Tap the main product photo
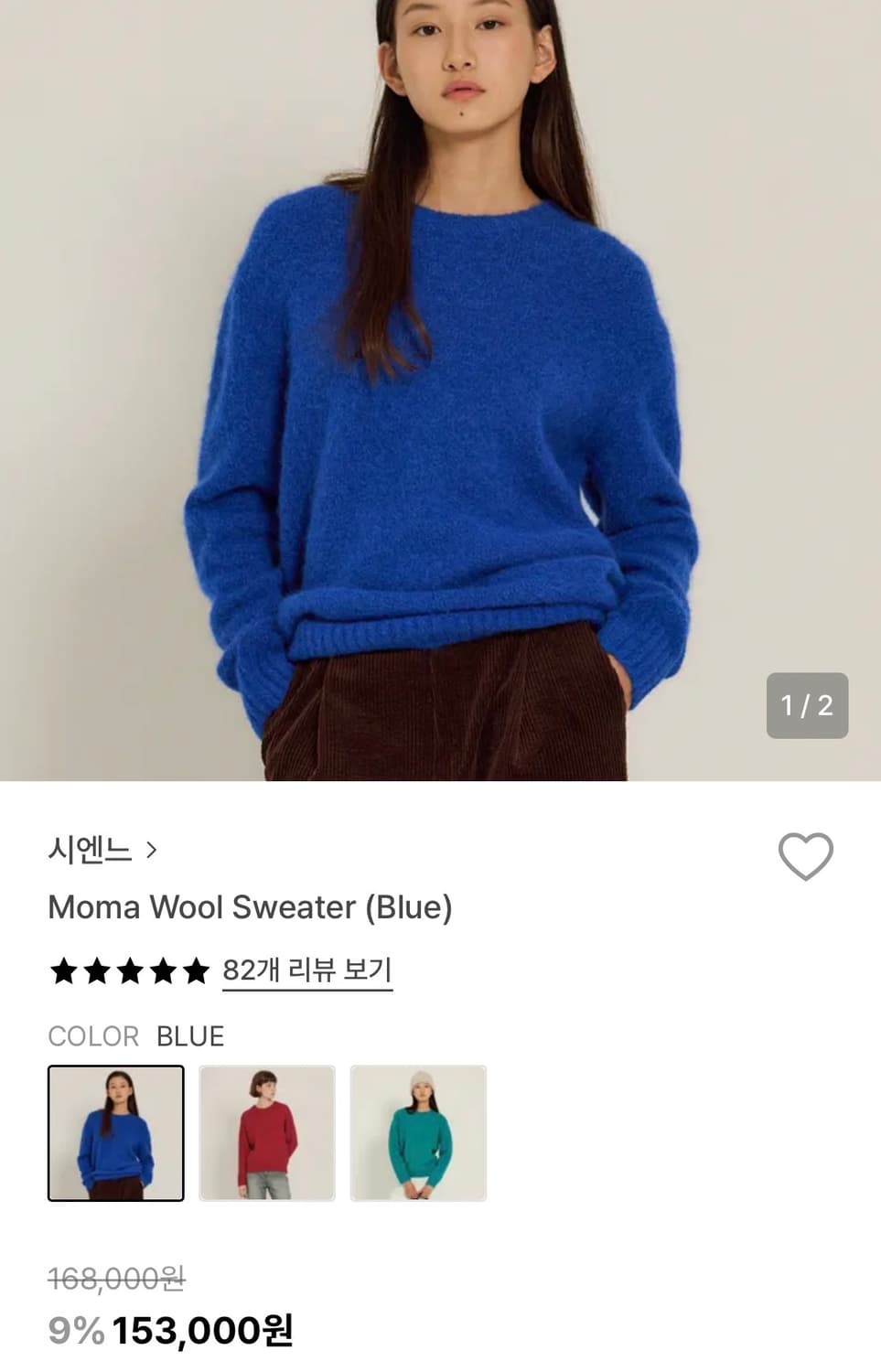 tap(440, 393)
